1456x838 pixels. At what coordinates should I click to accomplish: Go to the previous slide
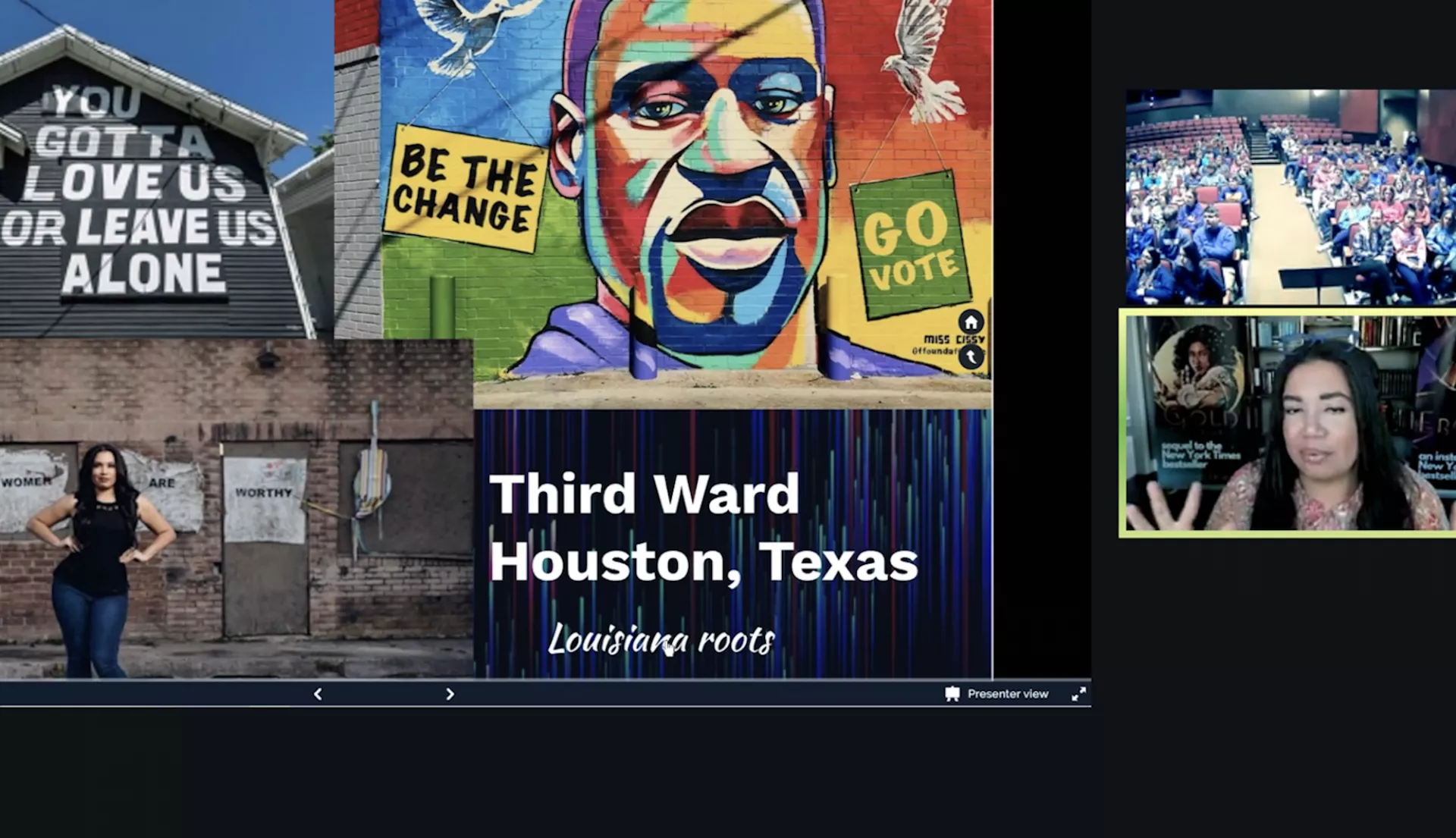pos(318,694)
